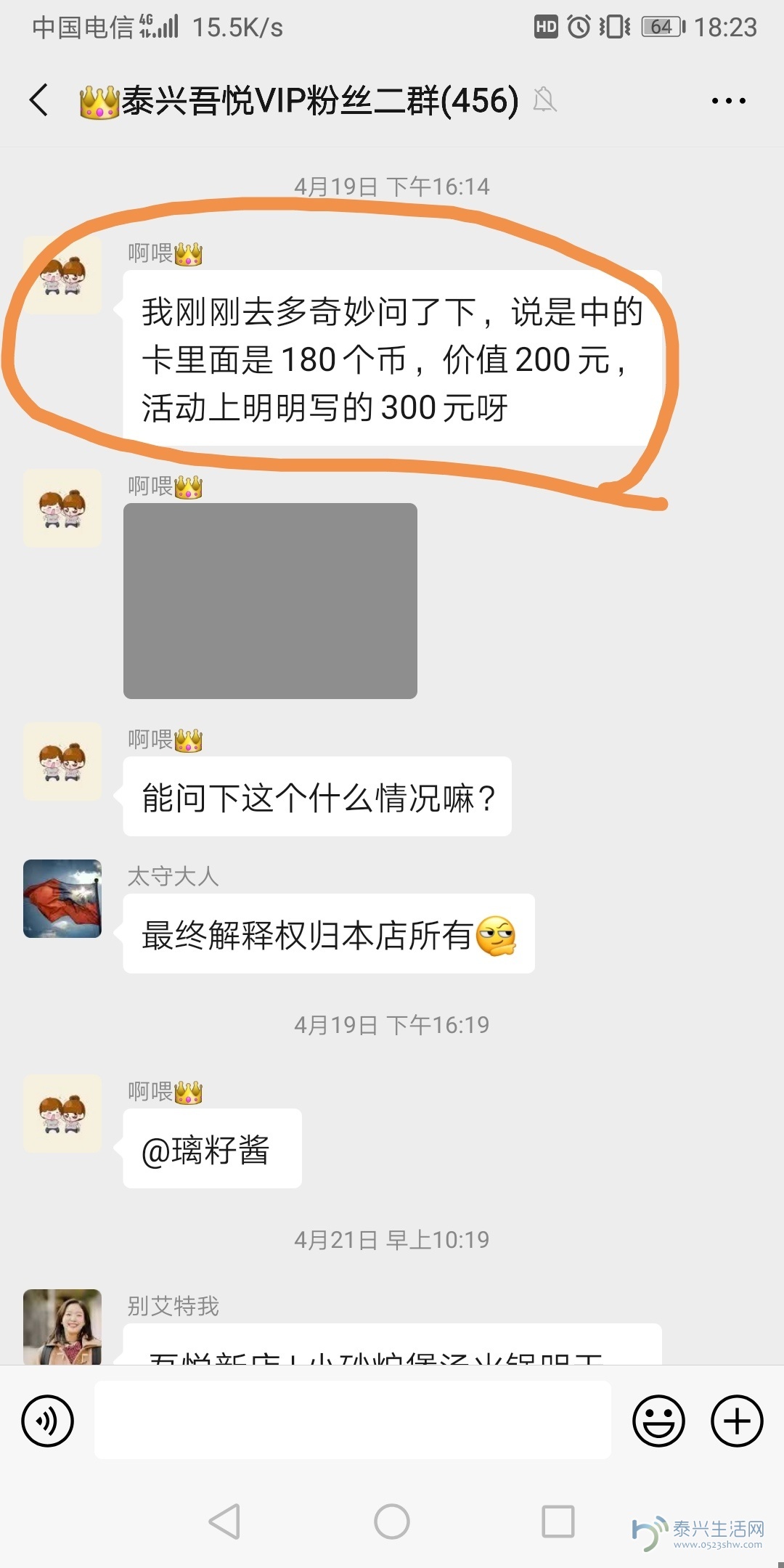
Task: Tap 啊喂's avatar beside the @璃籽酱 message
Action: coord(62,1114)
